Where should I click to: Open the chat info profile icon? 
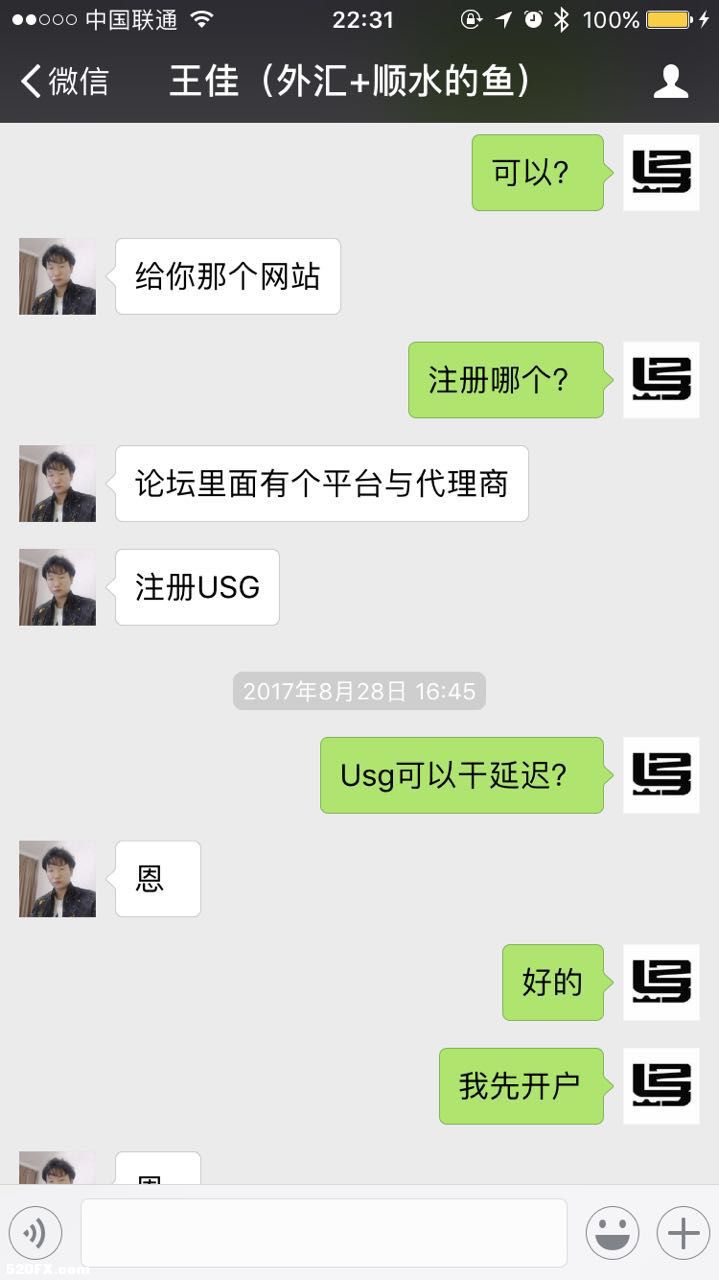[671, 81]
